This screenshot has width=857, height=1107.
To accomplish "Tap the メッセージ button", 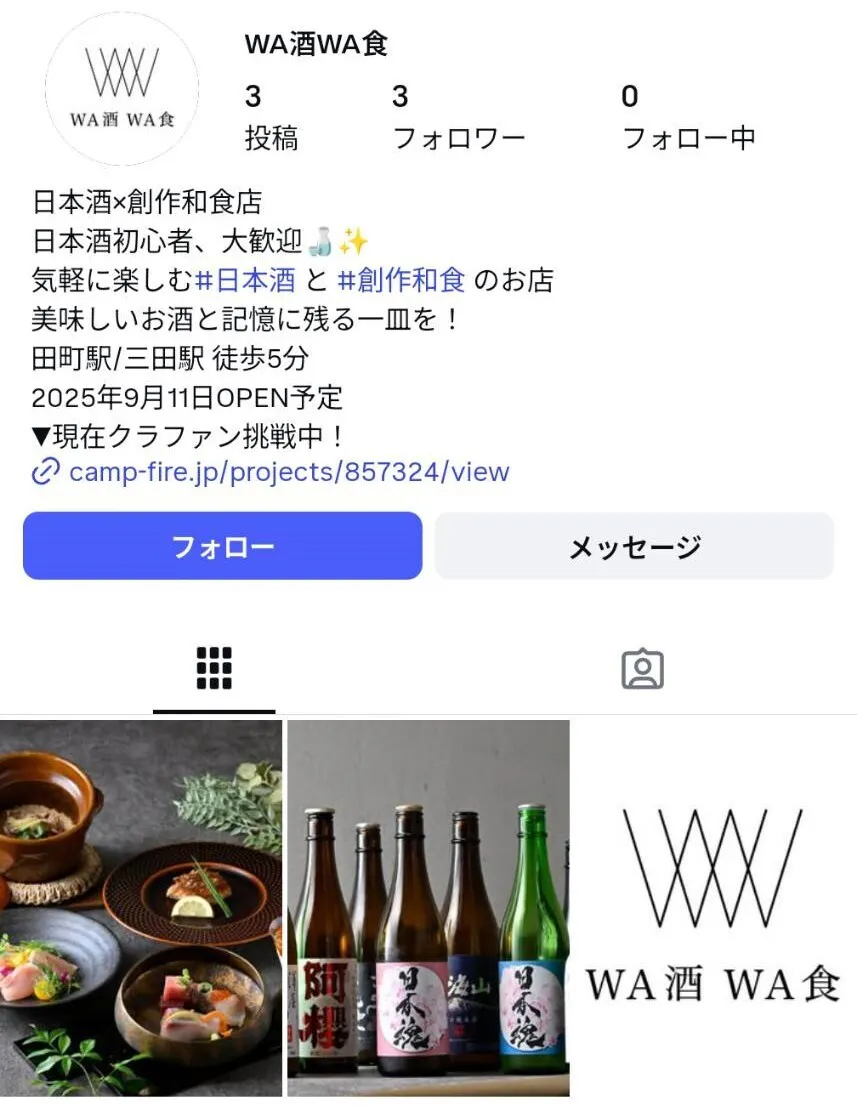I will 634,546.
